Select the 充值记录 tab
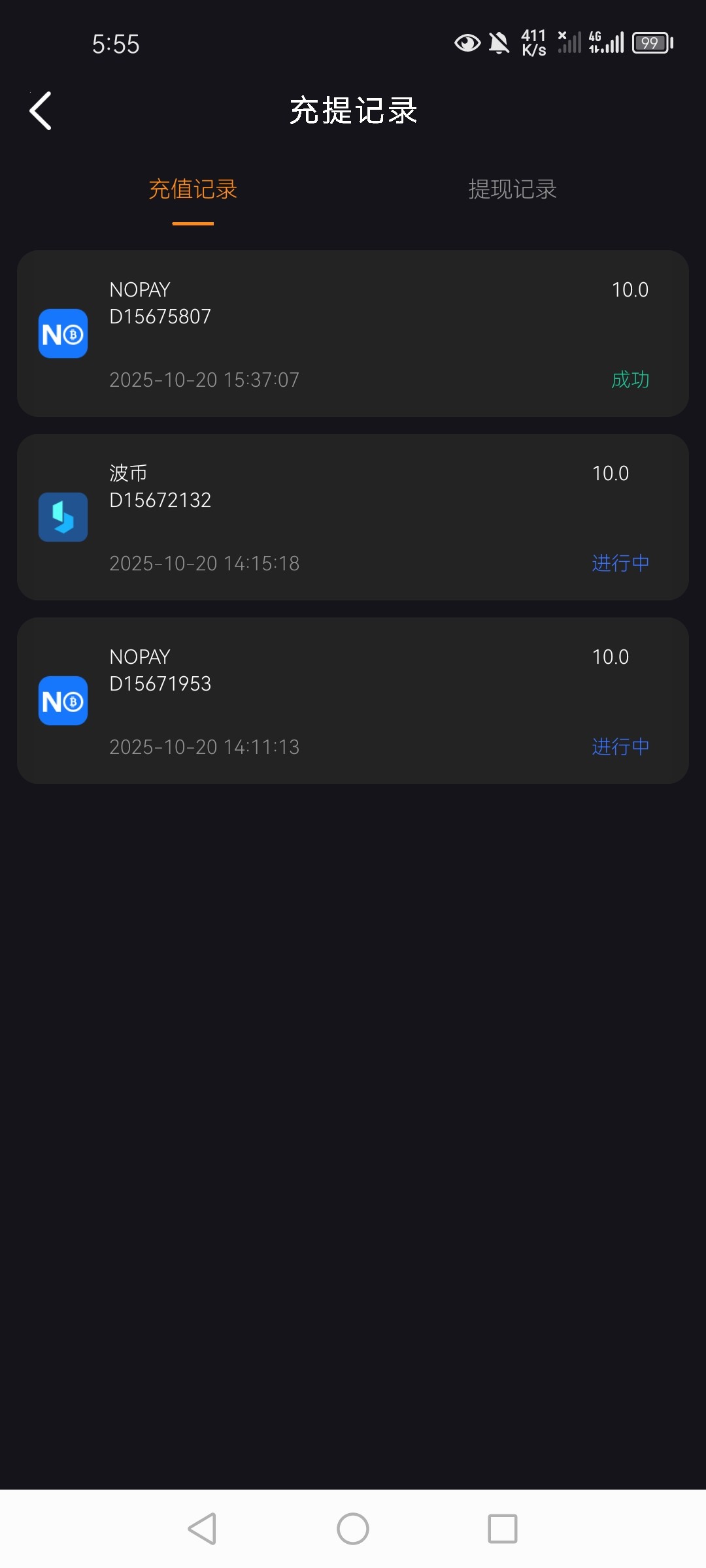The height and width of the screenshot is (1568, 706). [x=193, y=189]
